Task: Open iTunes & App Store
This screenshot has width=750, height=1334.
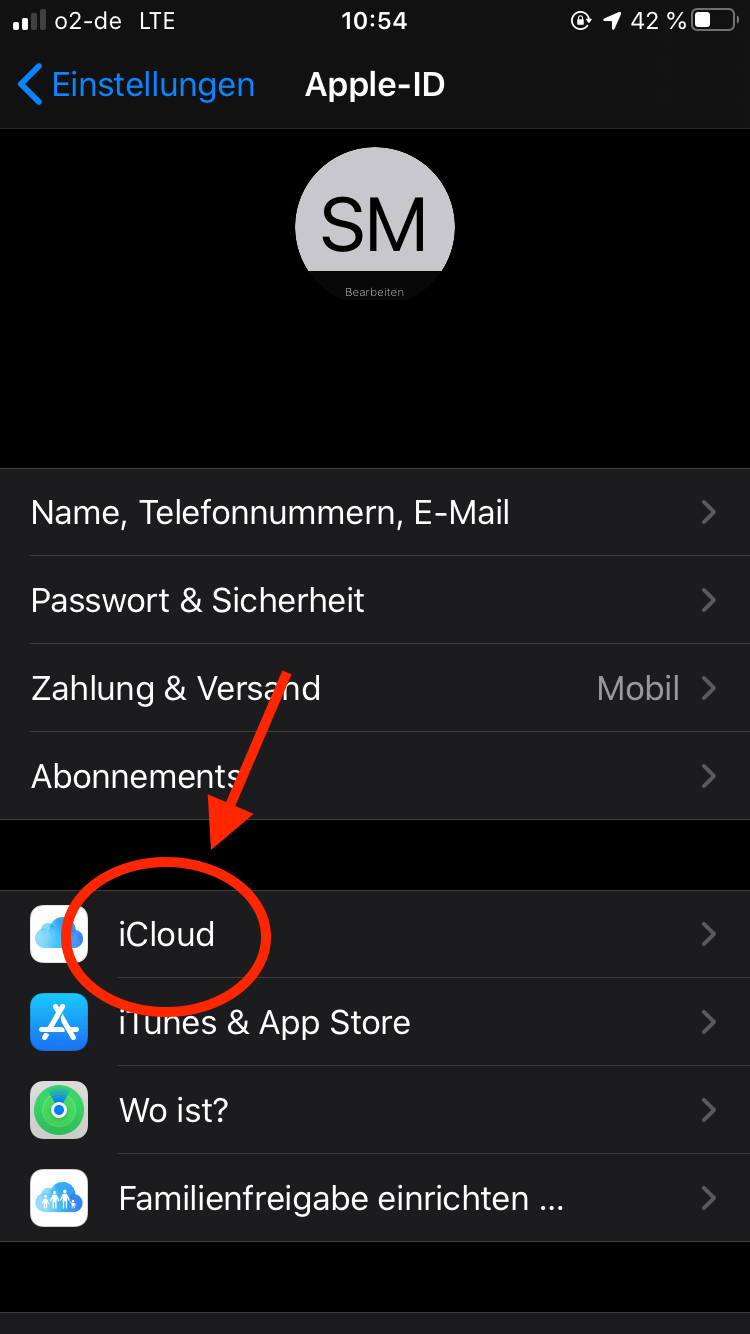Action: point(374,1022)
